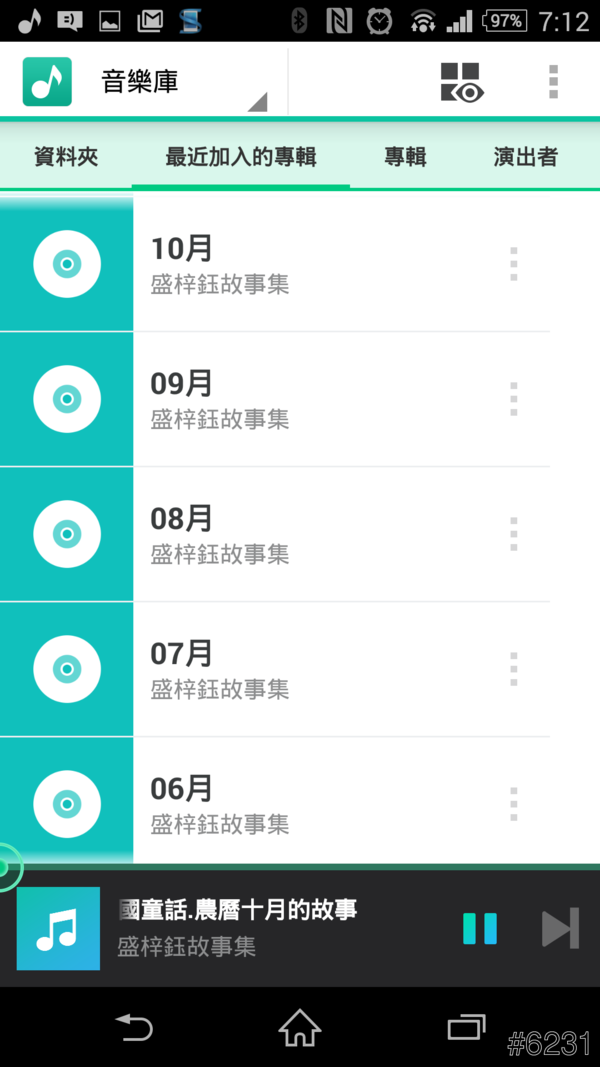The height and width of the screenshot is (1067, 600).
Task: Skip to the next track
Action: pyautogui.click(x=560, y=929)
